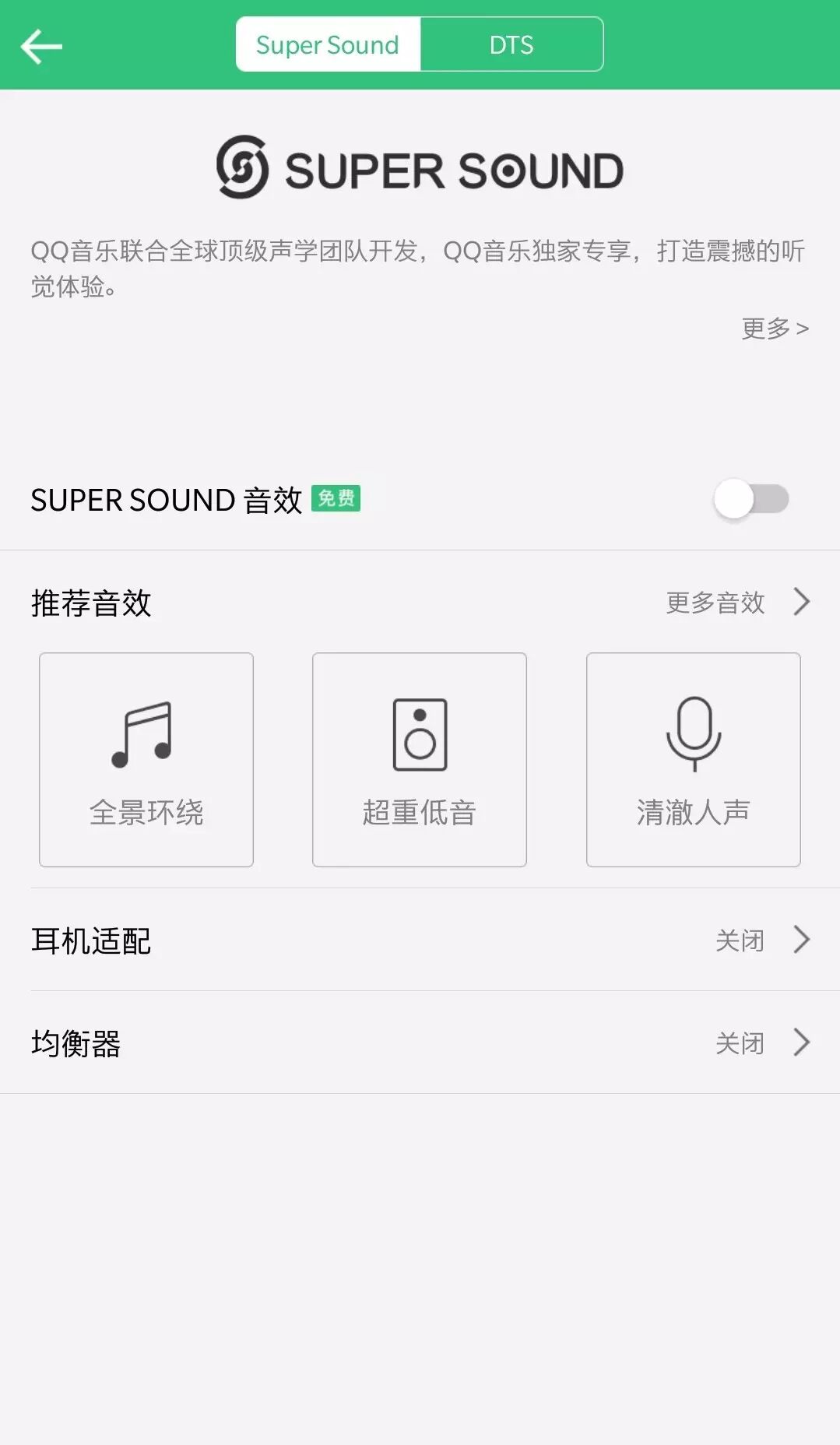Switch to the DTS tab
Screen dimensions: 840x1445
(x=511, y=44)
